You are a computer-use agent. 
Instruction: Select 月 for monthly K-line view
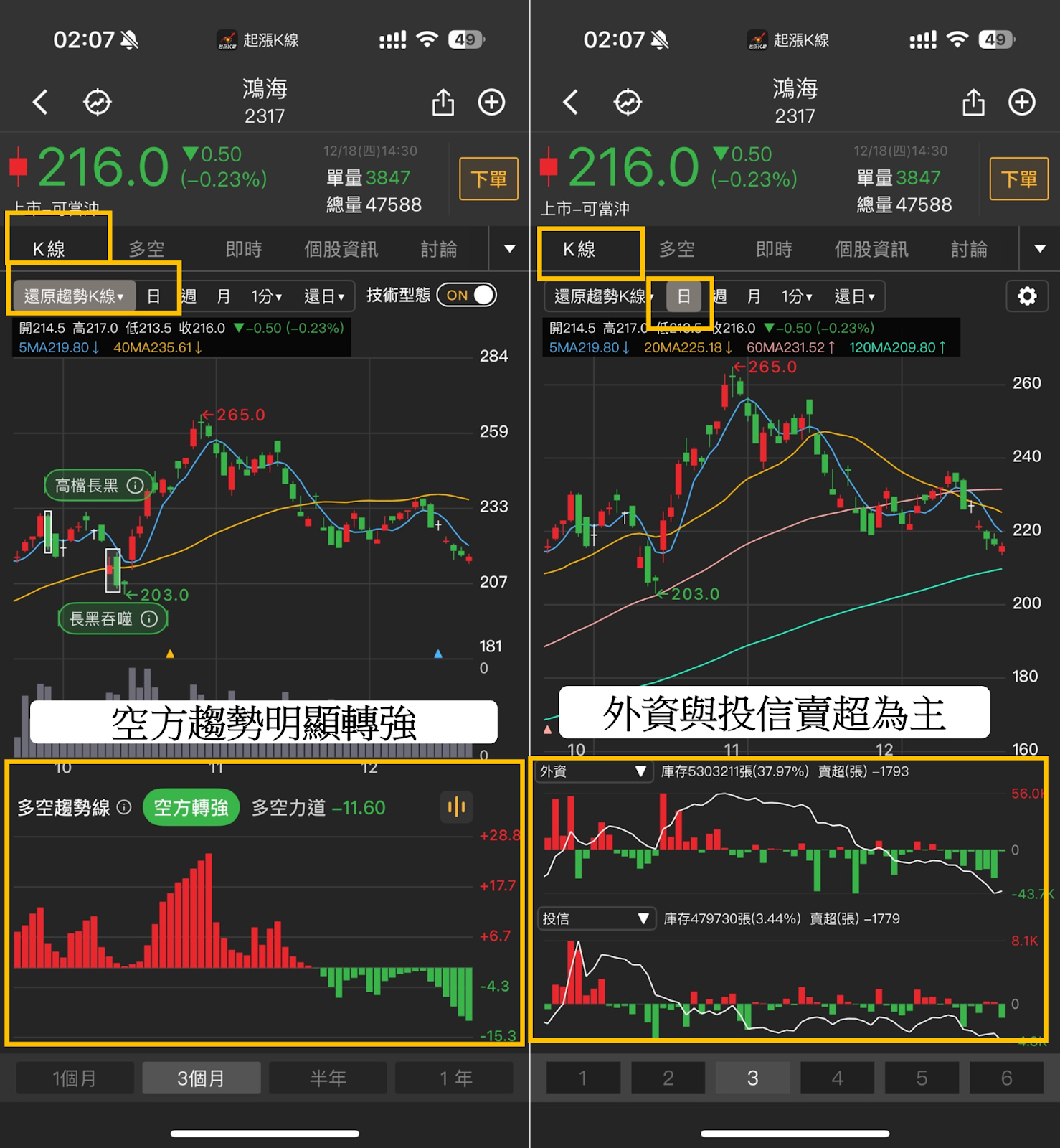click(x=223, y=296)
